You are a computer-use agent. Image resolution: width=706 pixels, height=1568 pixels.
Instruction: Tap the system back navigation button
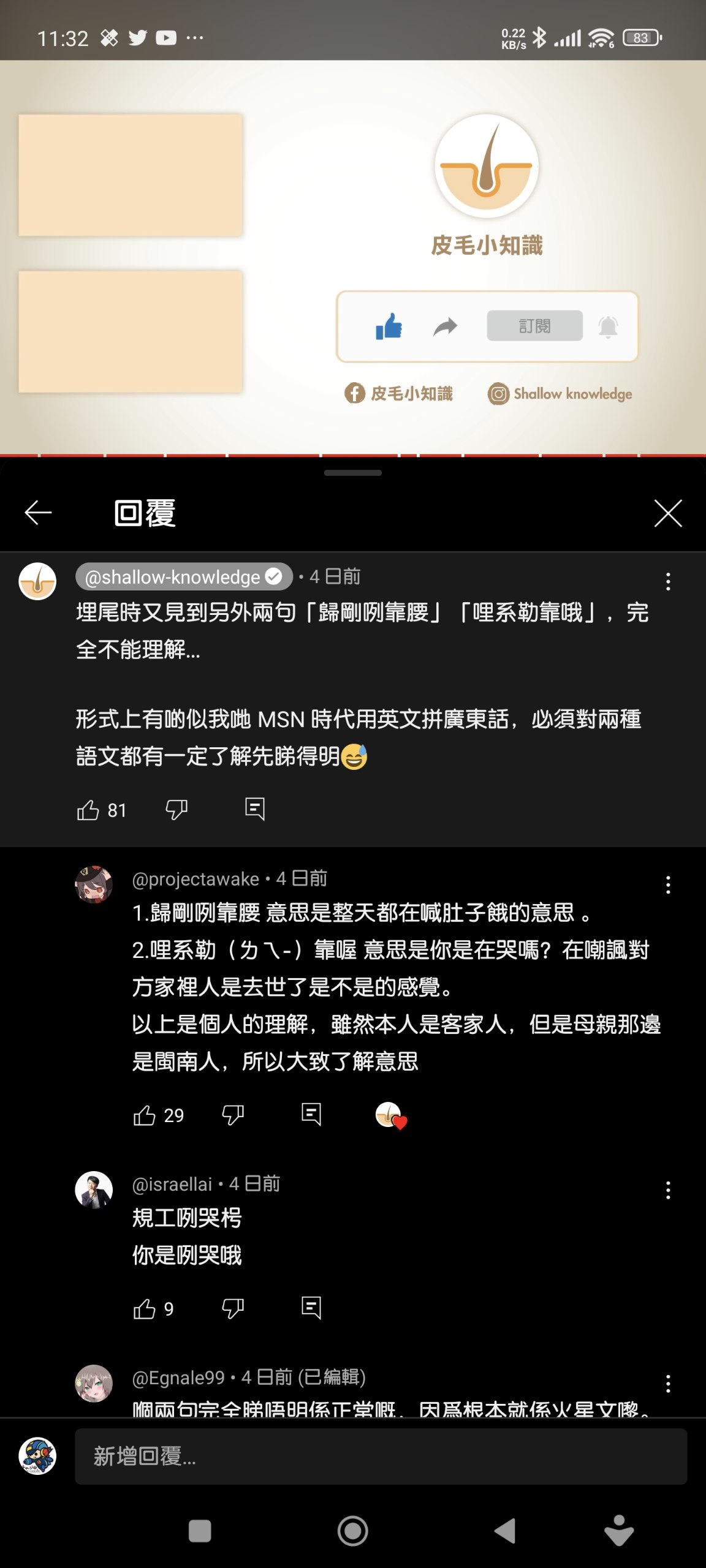coord(505,1531)
